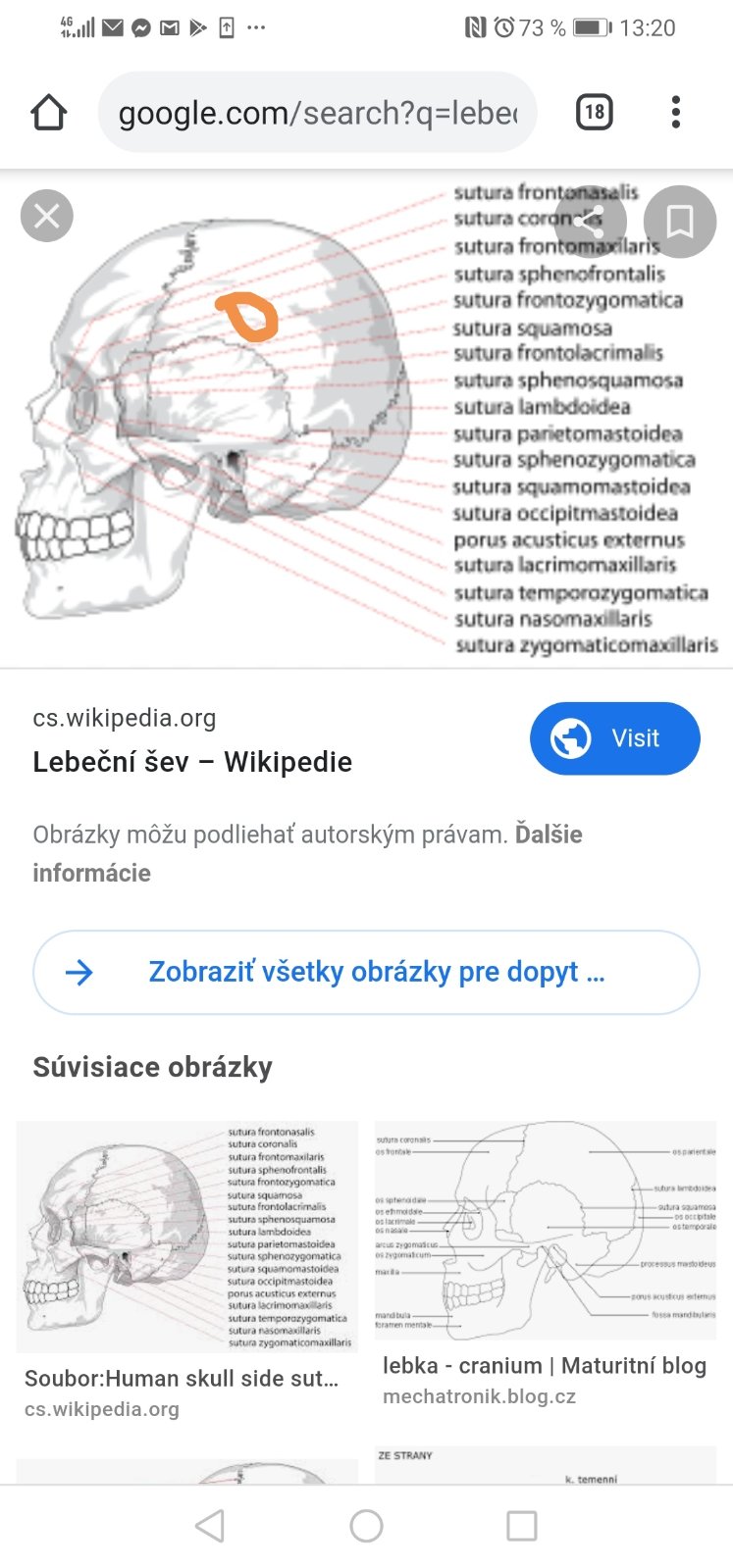733x1568 pixels.
Task: Open the ZE STRANY related image
Action: pyautogui.click(x=546, y=1465)
